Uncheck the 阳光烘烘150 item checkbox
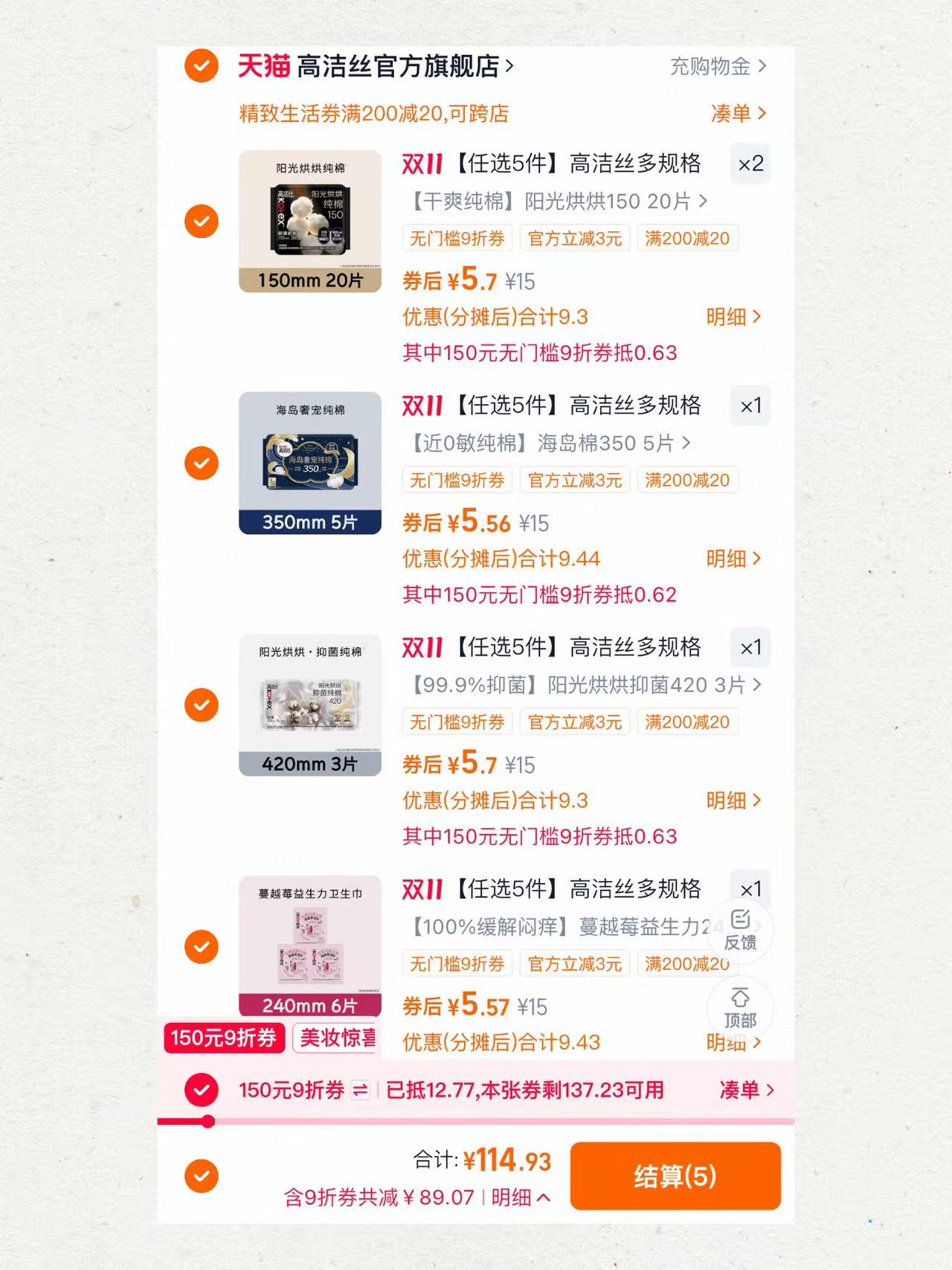Image resolution: width=952 pixels, height=1270 pixels. point(200,221)
